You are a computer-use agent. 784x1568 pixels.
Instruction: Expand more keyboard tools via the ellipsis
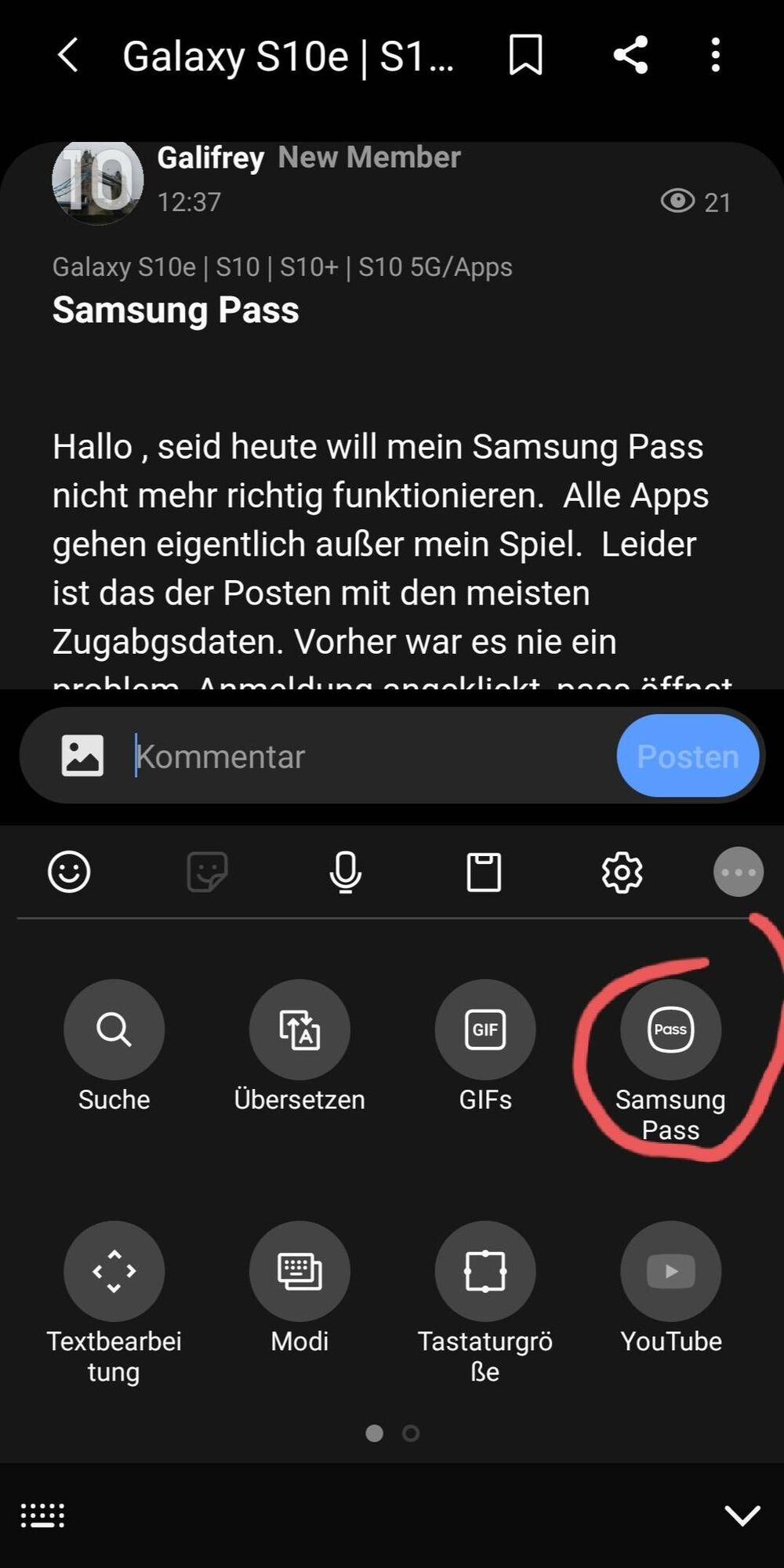pyautogui.click(x=738, y=872)
